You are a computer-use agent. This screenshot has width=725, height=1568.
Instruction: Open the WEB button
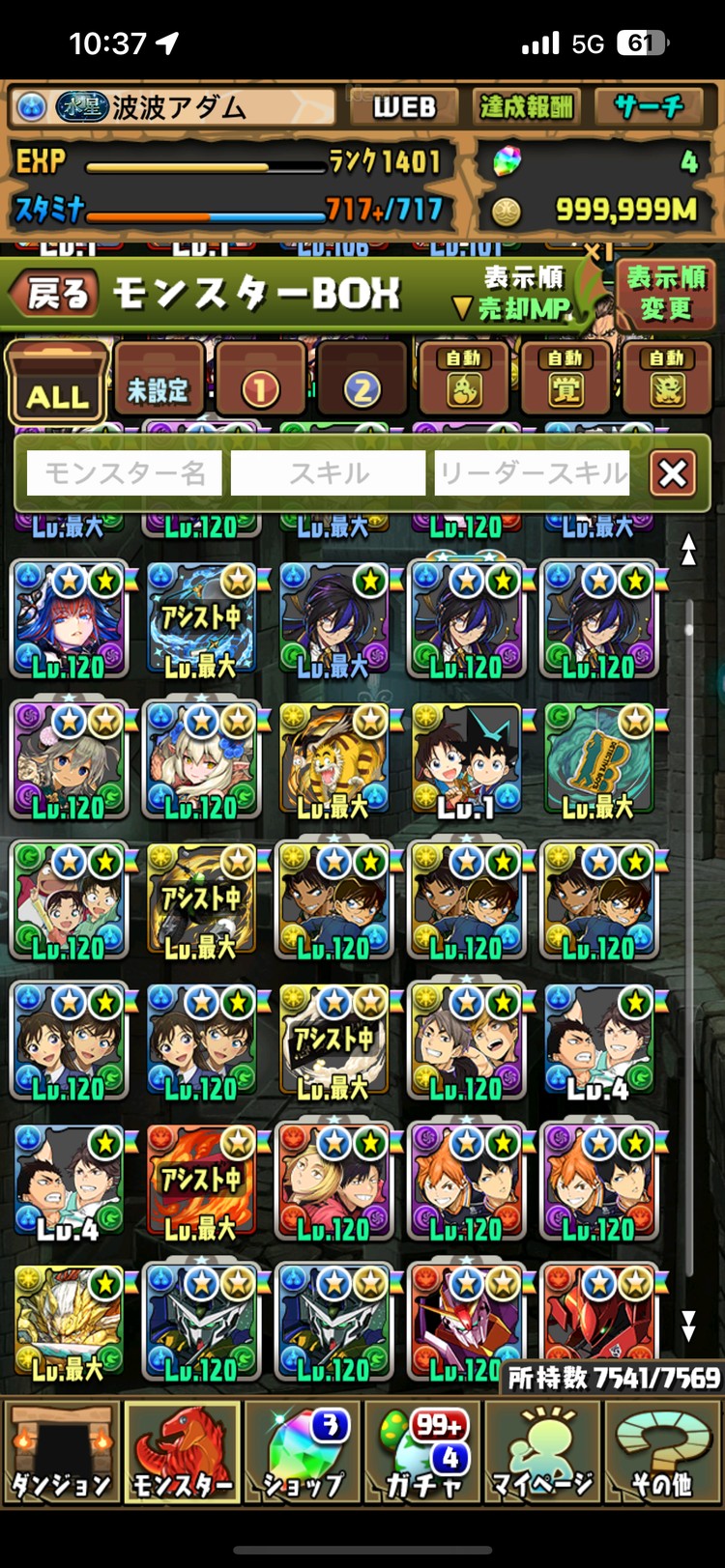point(405,107)
